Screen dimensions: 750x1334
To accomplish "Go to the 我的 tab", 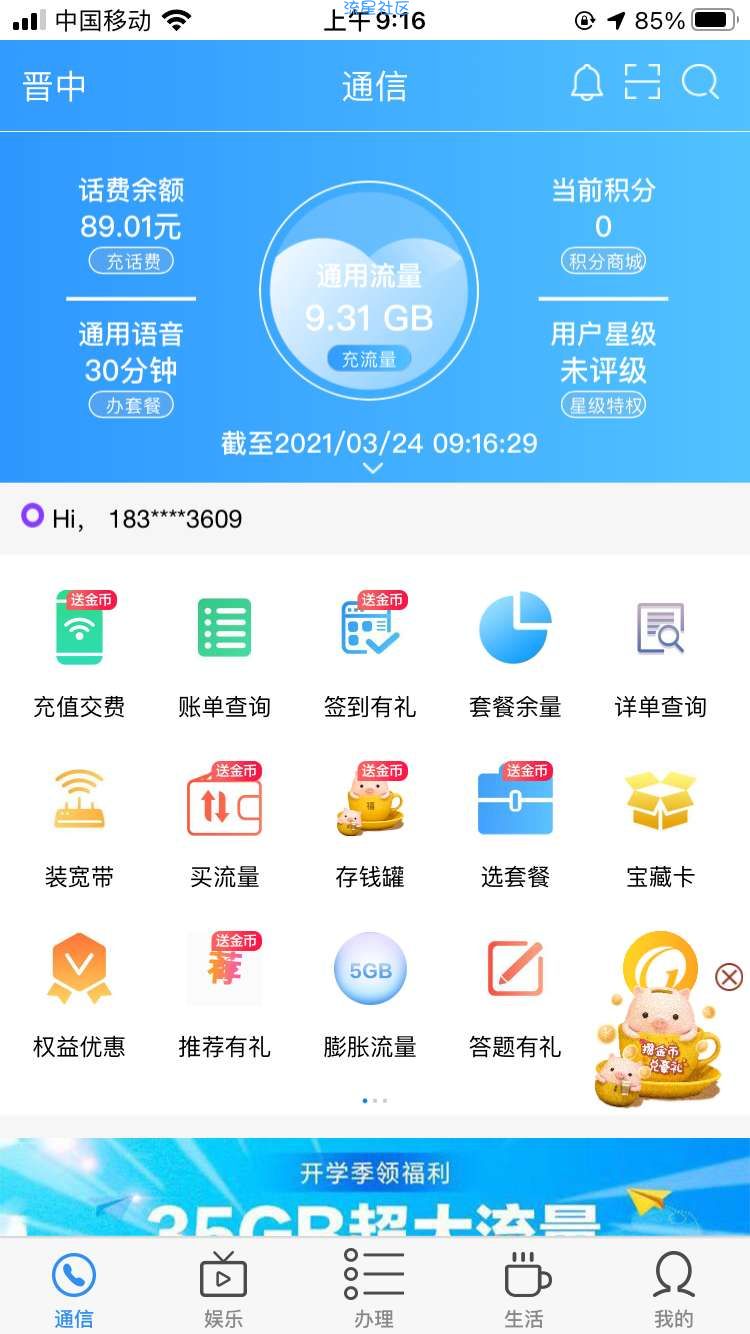I will click(673, 1289).
